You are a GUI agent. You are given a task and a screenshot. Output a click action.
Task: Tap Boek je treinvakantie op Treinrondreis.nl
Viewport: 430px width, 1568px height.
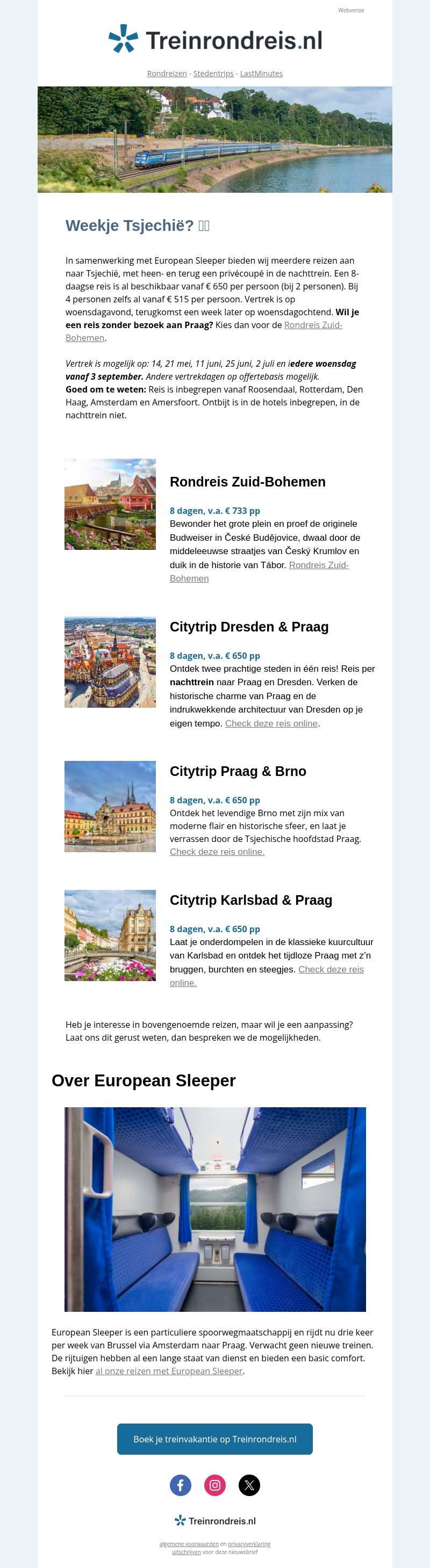coord(215,1439)
